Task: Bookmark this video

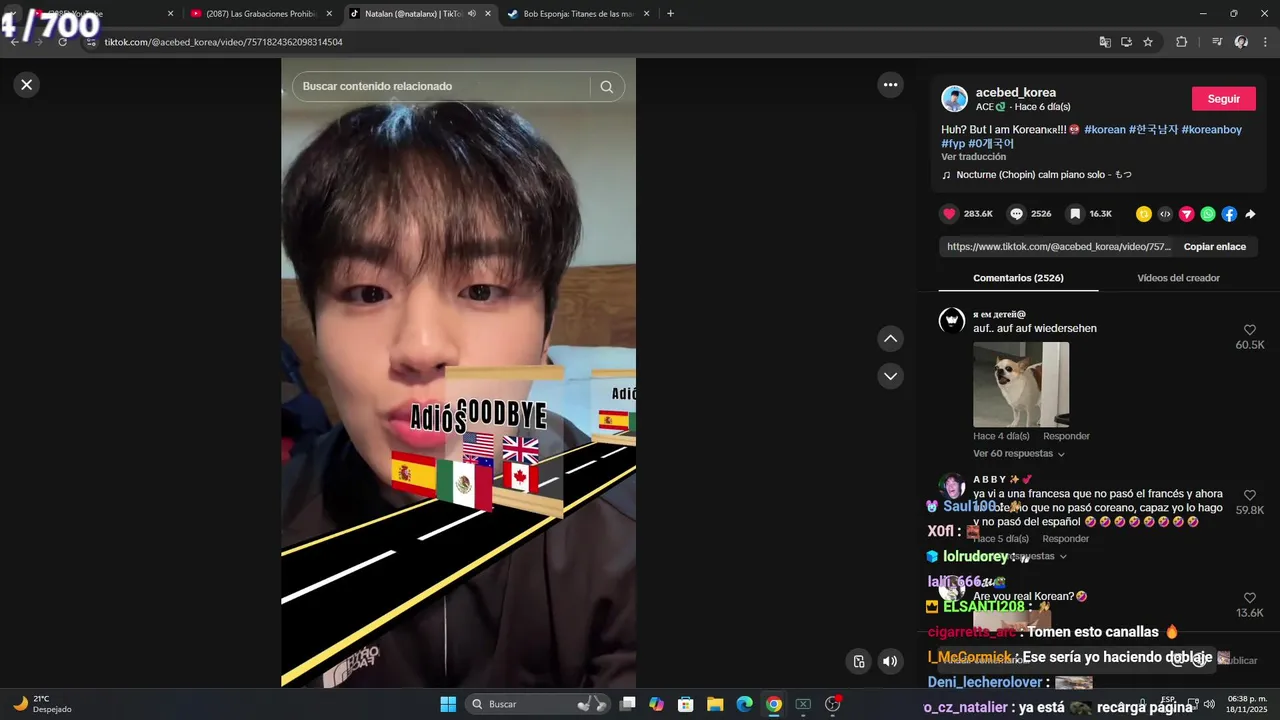Action: pos(1075,214)
